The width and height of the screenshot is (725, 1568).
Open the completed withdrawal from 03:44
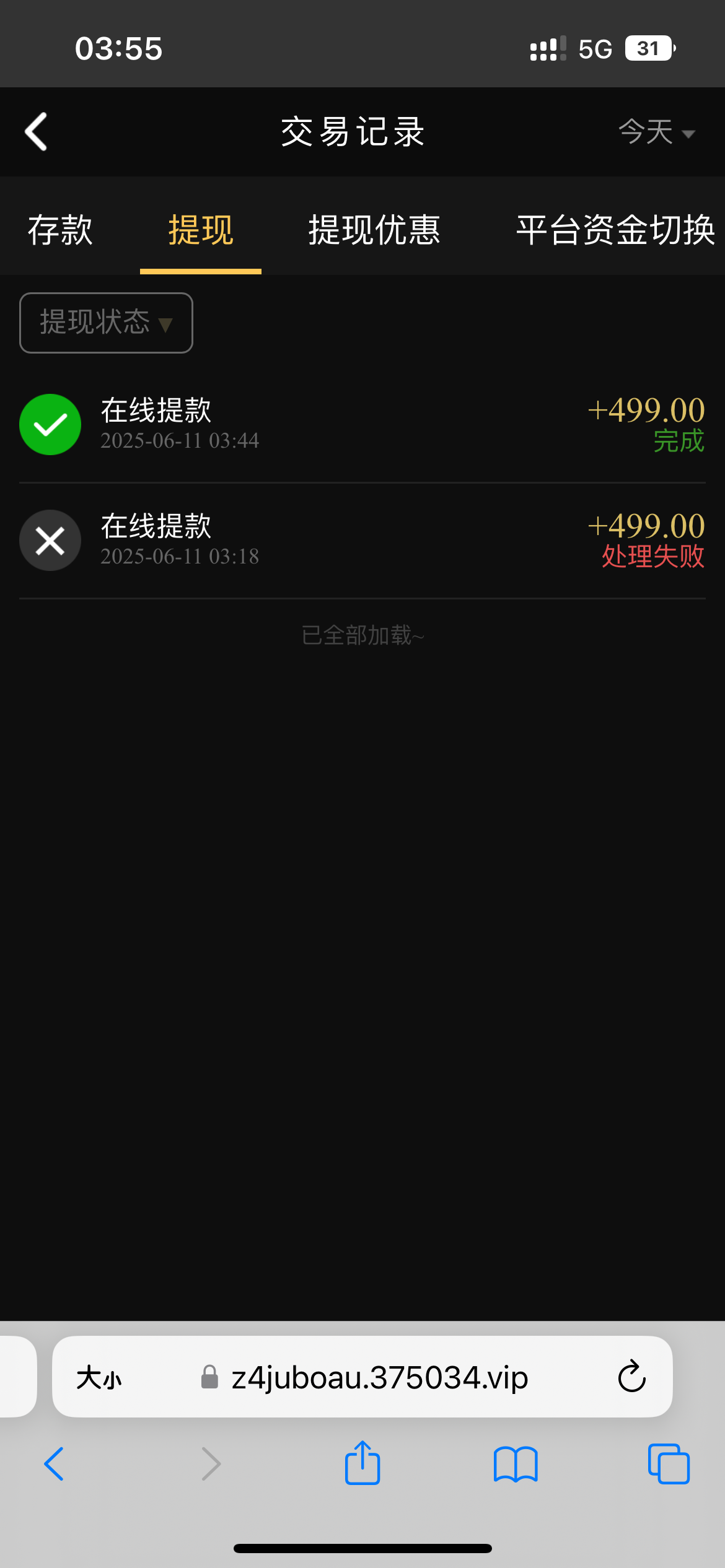[x=362, y=425]
